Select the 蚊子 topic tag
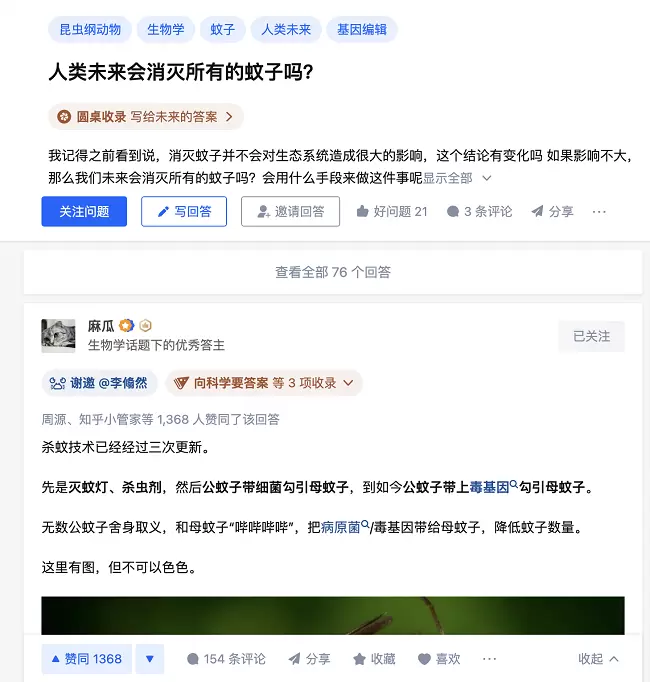The width and height of the screenshot is (650, 682). (223, 30)
